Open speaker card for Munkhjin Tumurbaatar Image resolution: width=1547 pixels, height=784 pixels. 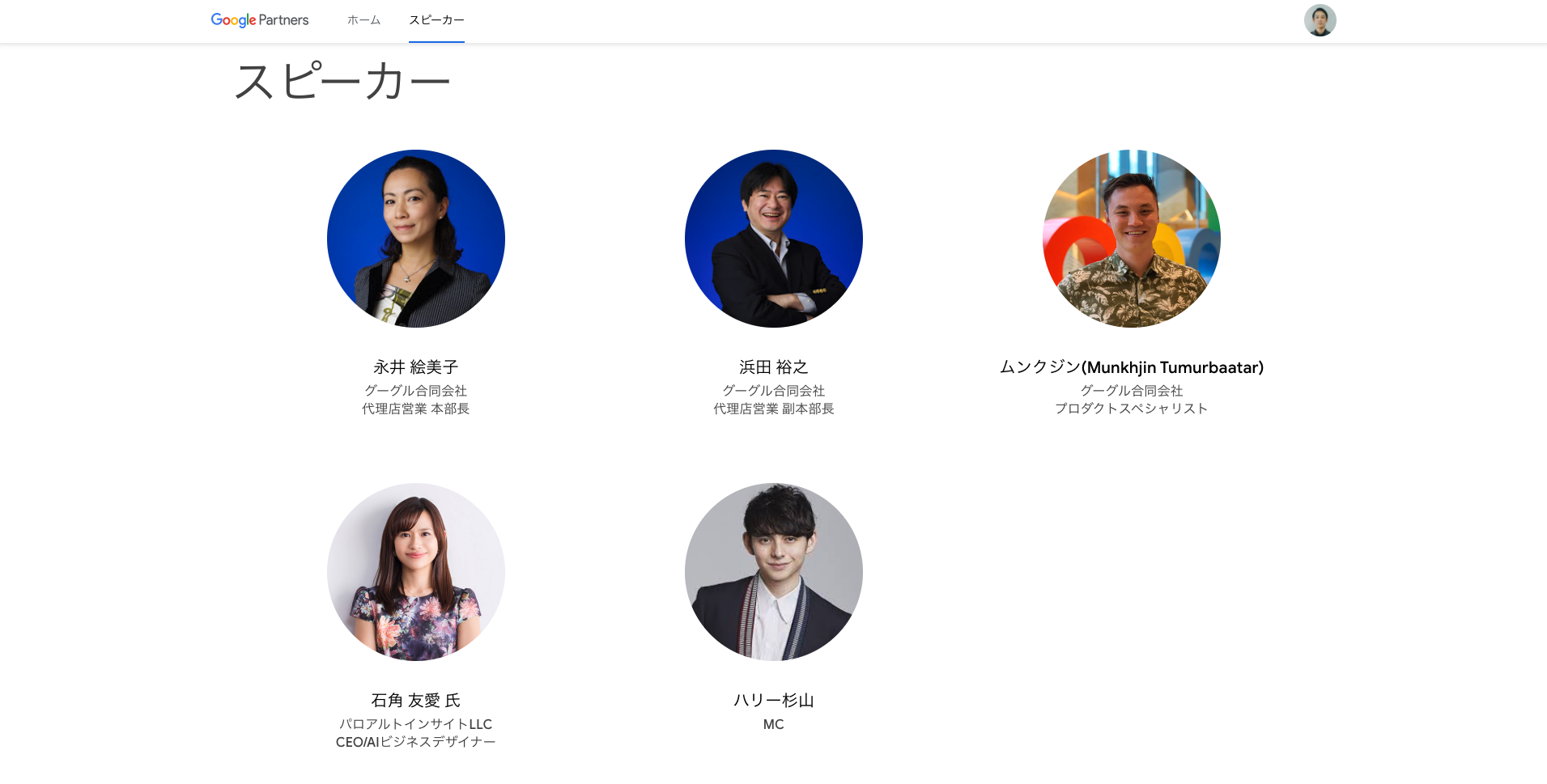[1131, 239]
